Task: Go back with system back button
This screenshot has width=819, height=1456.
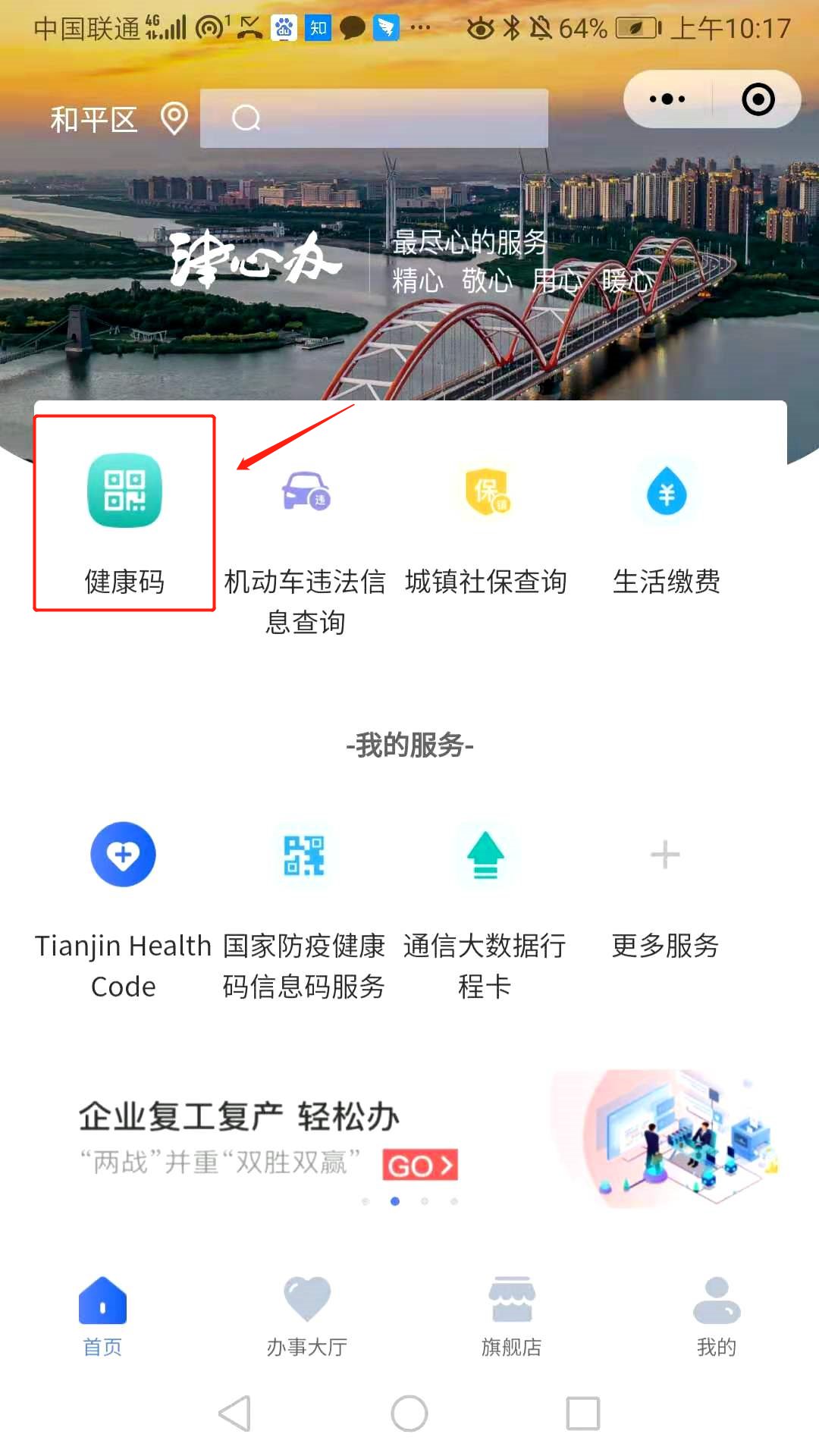Action: coord(234,1414)
